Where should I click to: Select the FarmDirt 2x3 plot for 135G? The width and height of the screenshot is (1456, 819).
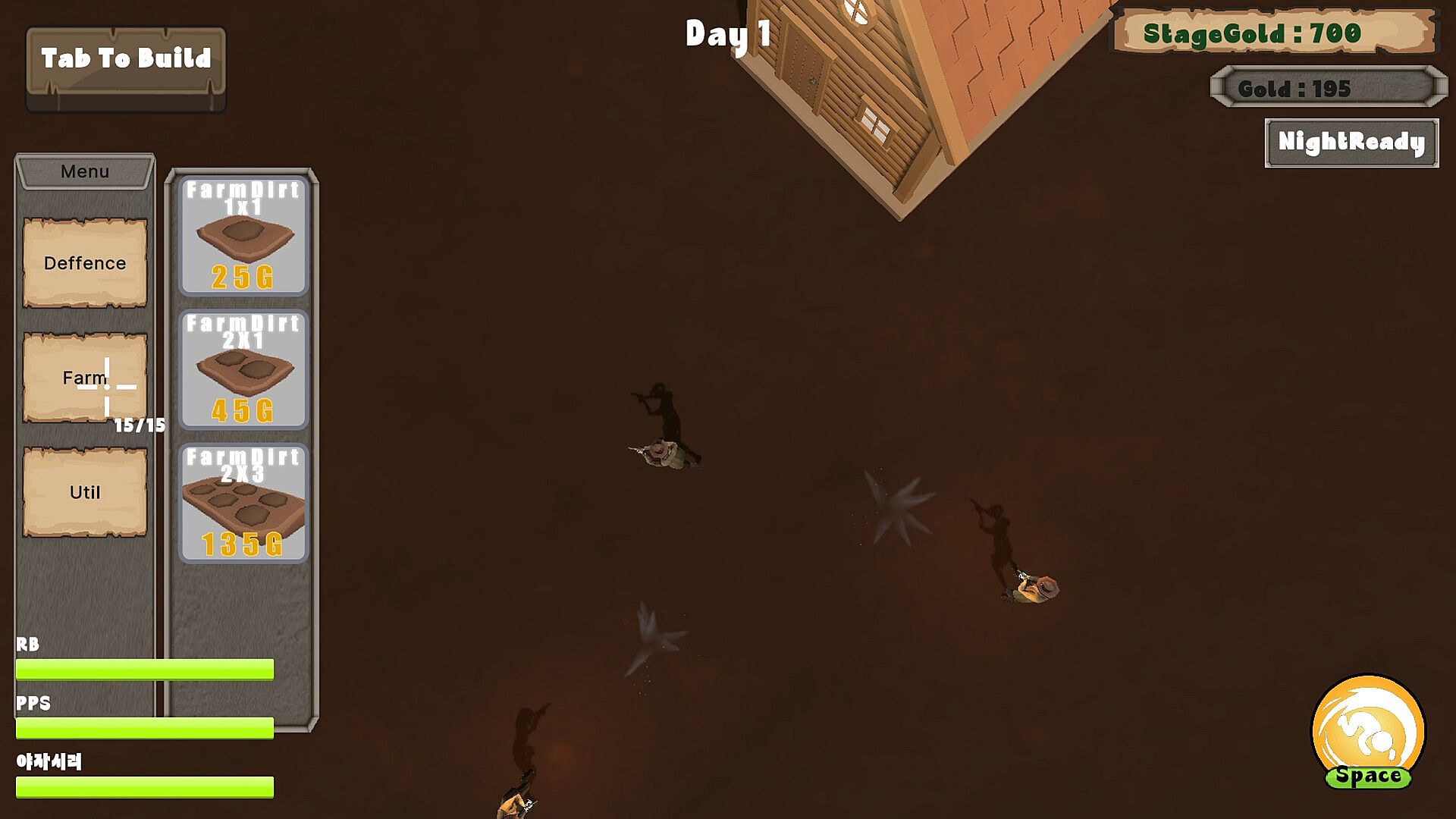[x=243, y=503]
